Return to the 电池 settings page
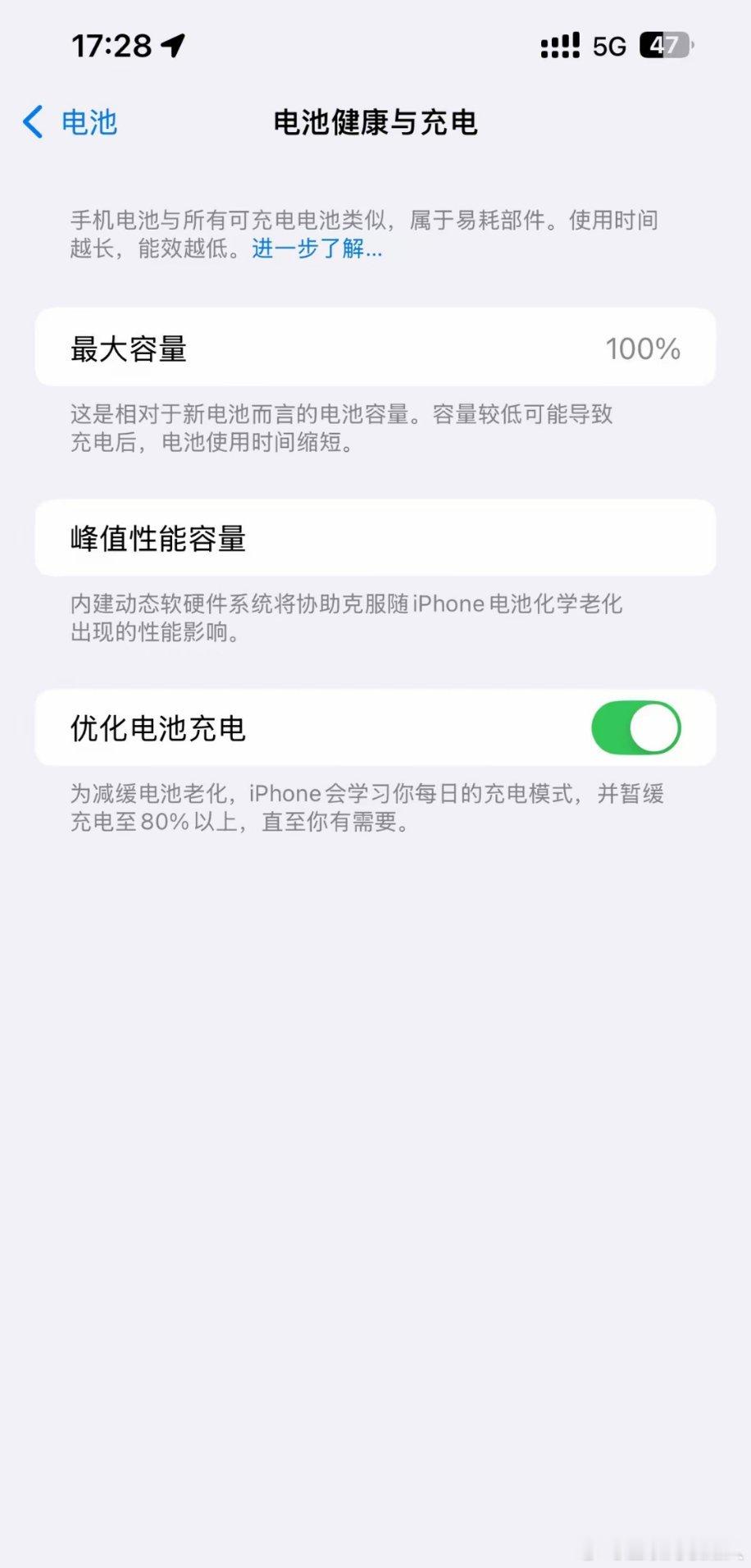The image size is (751, 1568). (70, 121)
